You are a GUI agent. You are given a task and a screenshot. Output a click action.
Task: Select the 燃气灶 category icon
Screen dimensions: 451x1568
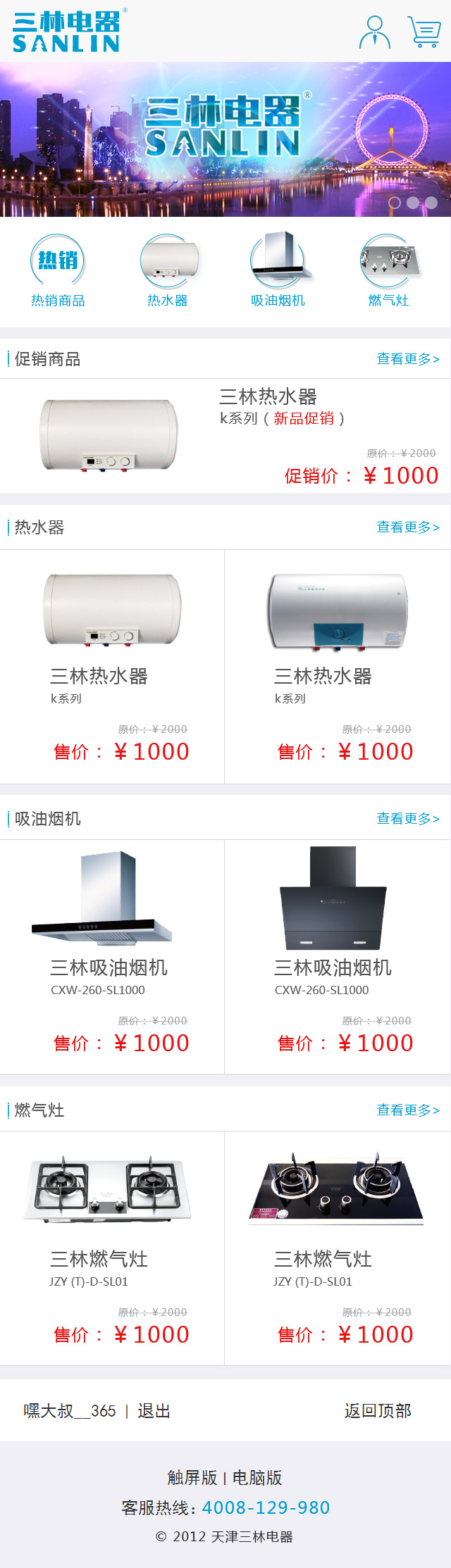coord(388,271)
